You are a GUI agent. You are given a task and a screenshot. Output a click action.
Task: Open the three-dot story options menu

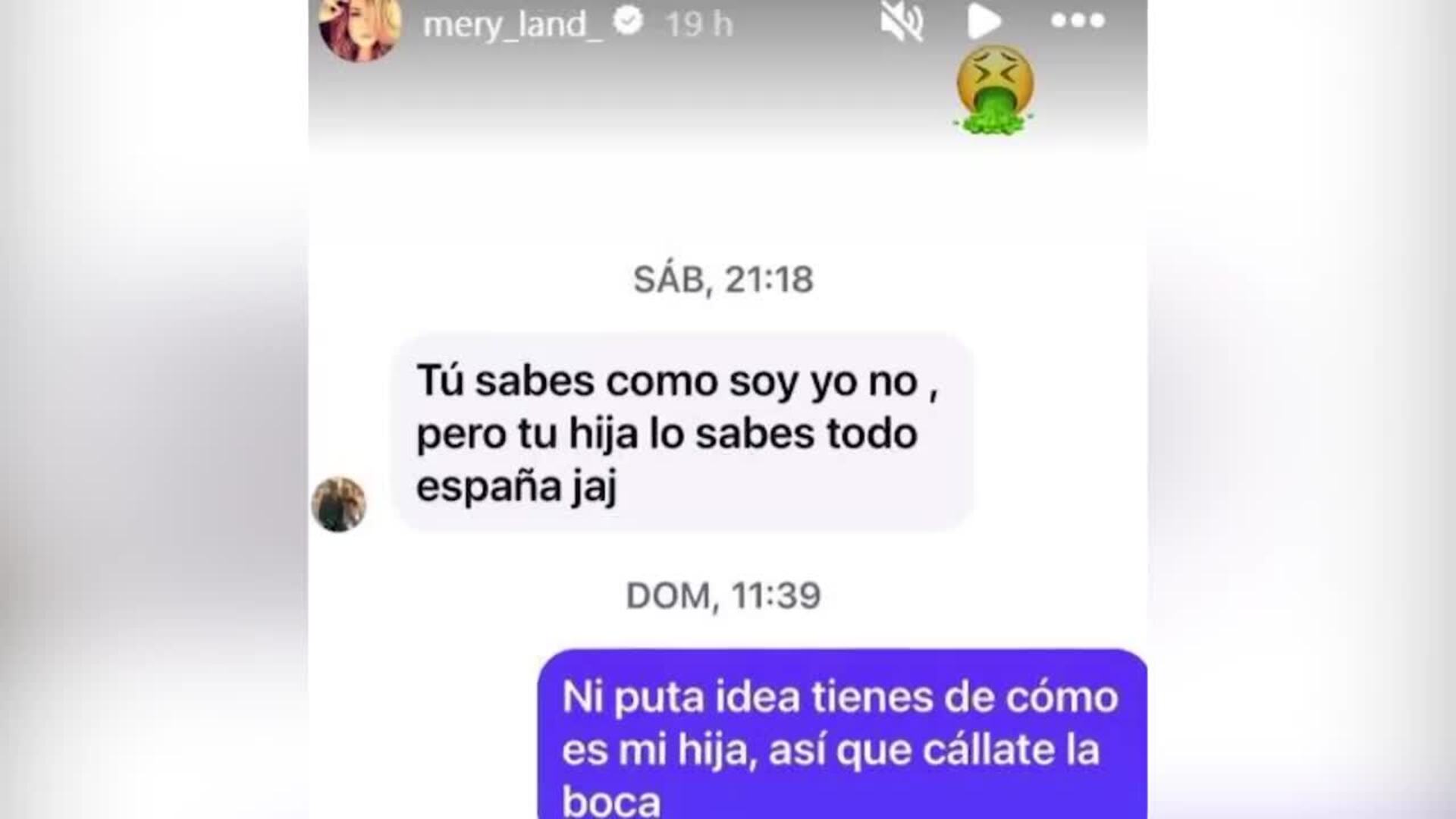point(1078,21)
